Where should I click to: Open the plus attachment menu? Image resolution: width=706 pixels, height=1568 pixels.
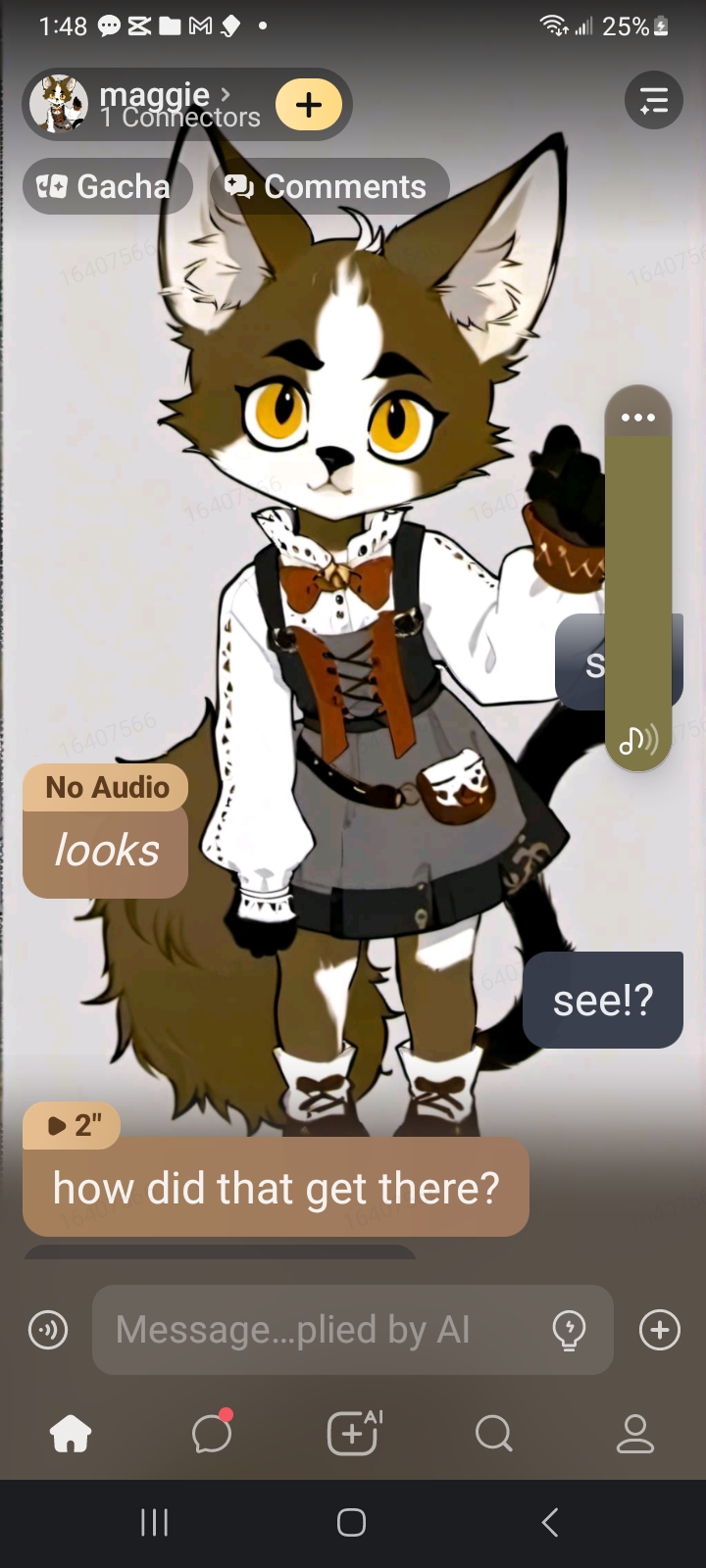tap(659, 1330)
